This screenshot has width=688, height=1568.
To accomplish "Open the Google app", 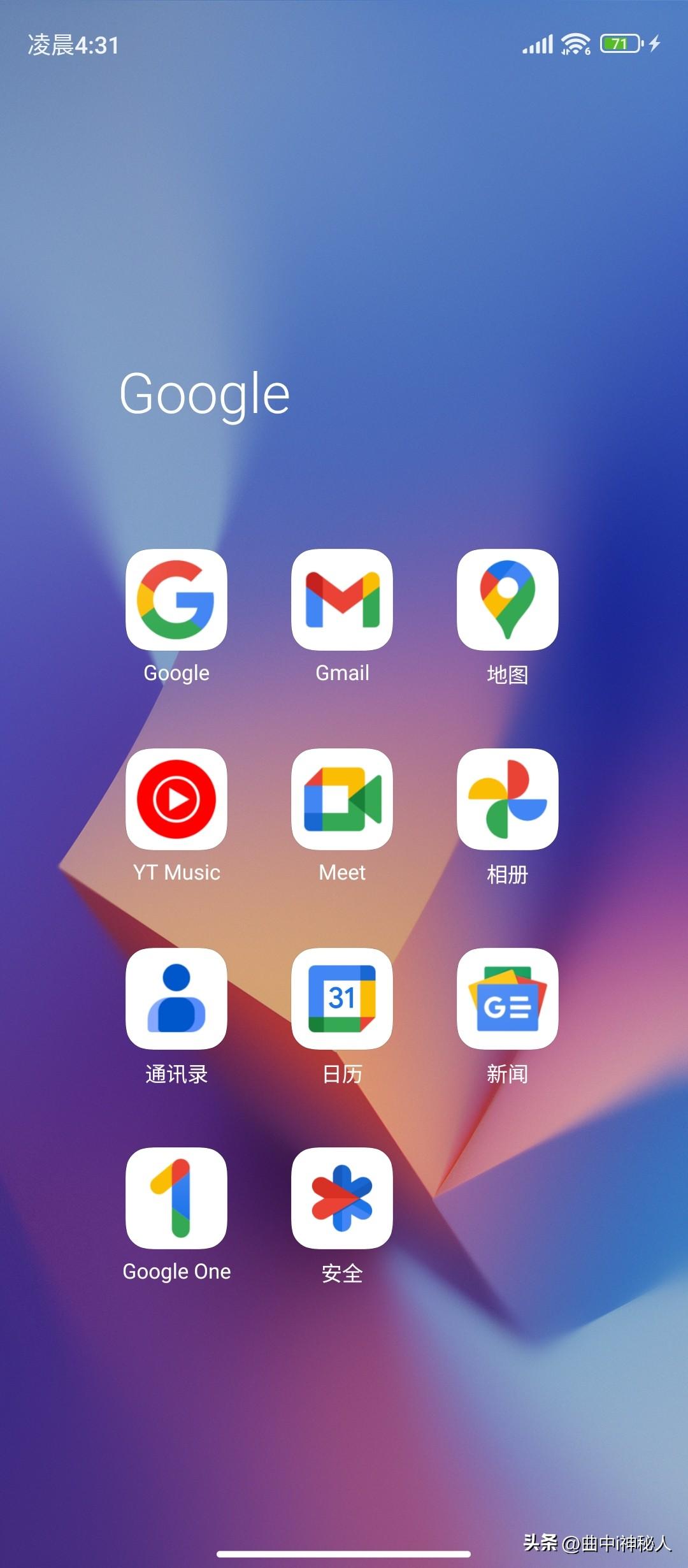I will coord(176,600).
